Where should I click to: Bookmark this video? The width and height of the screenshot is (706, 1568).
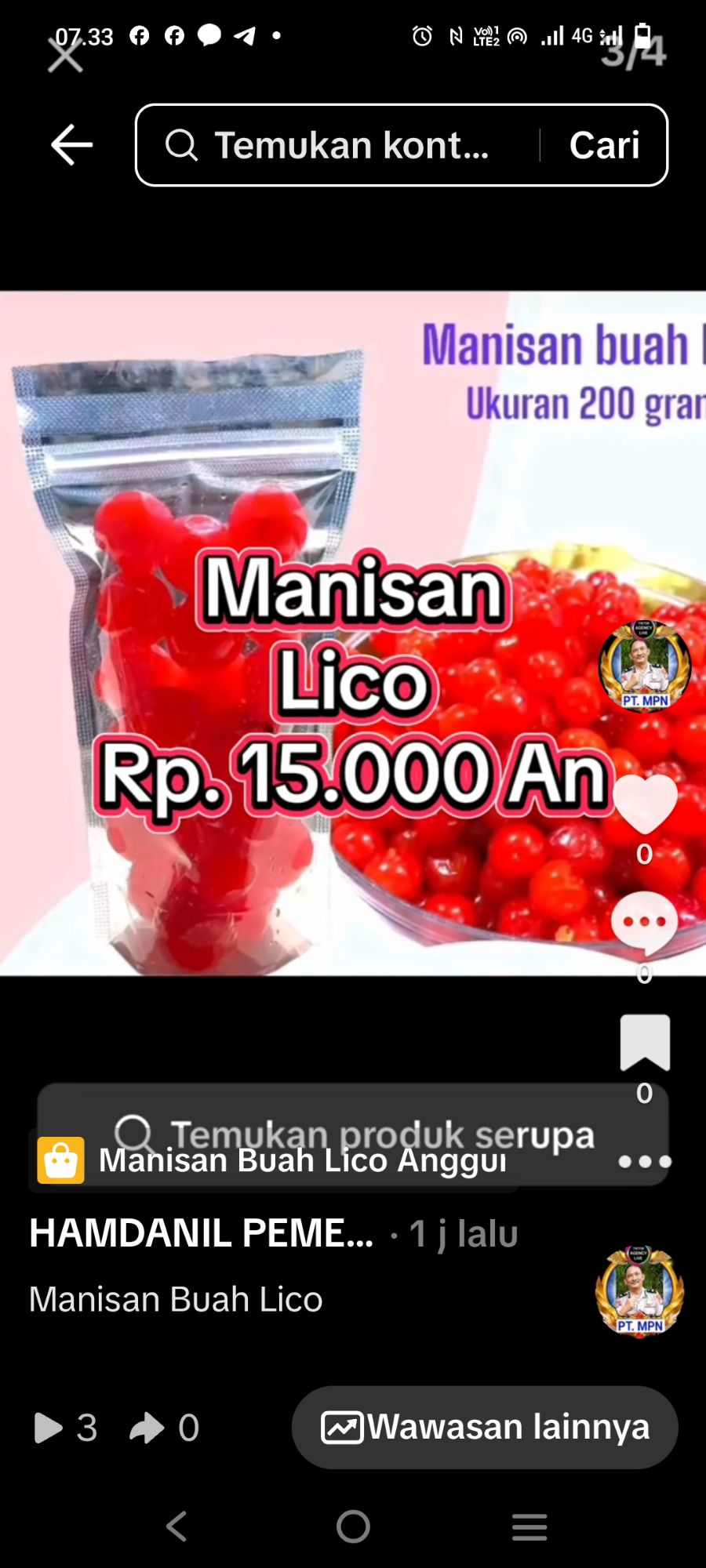click(644, 1043)
